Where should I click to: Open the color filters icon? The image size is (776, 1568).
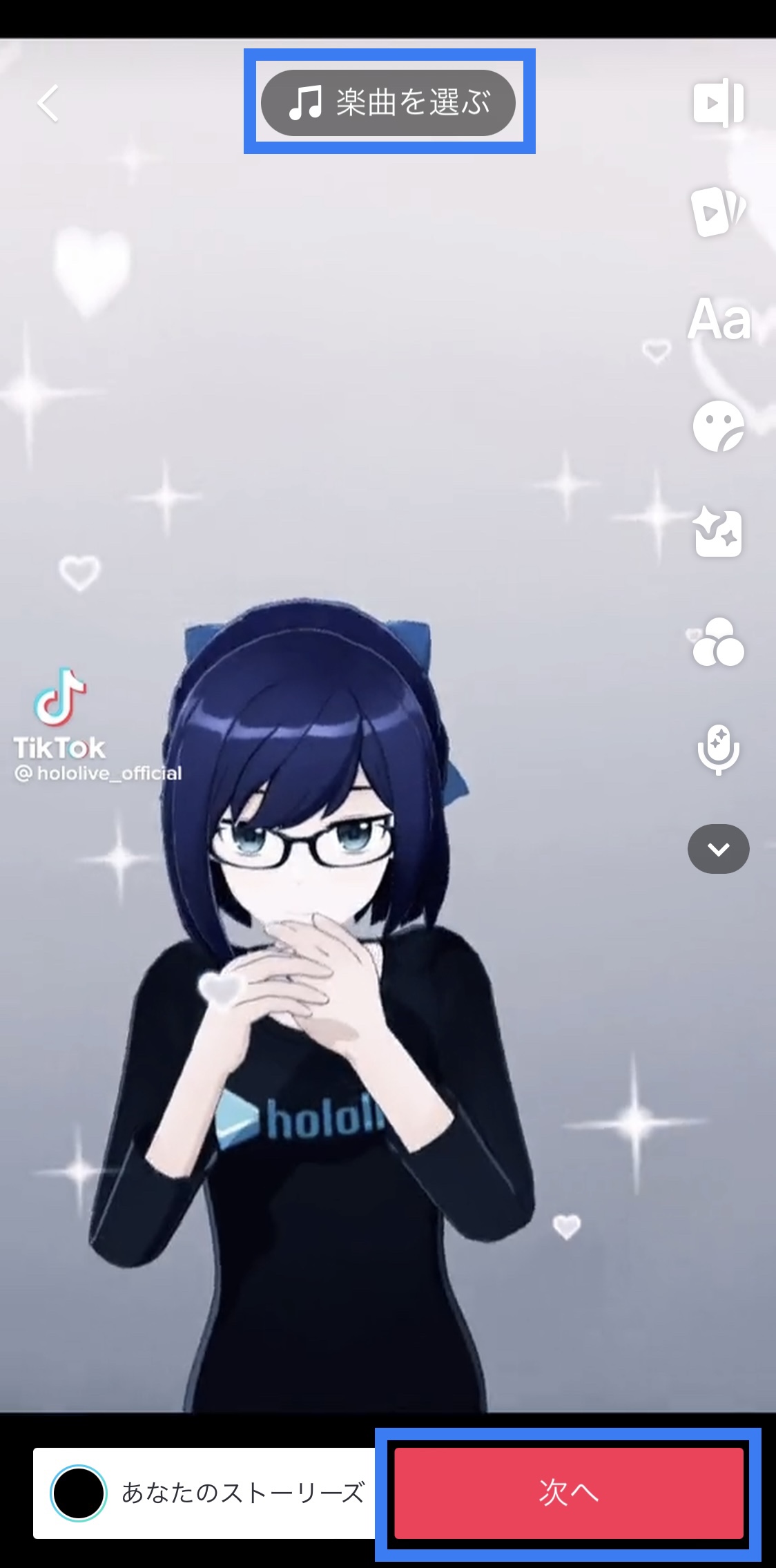click(x=718, y=642)
